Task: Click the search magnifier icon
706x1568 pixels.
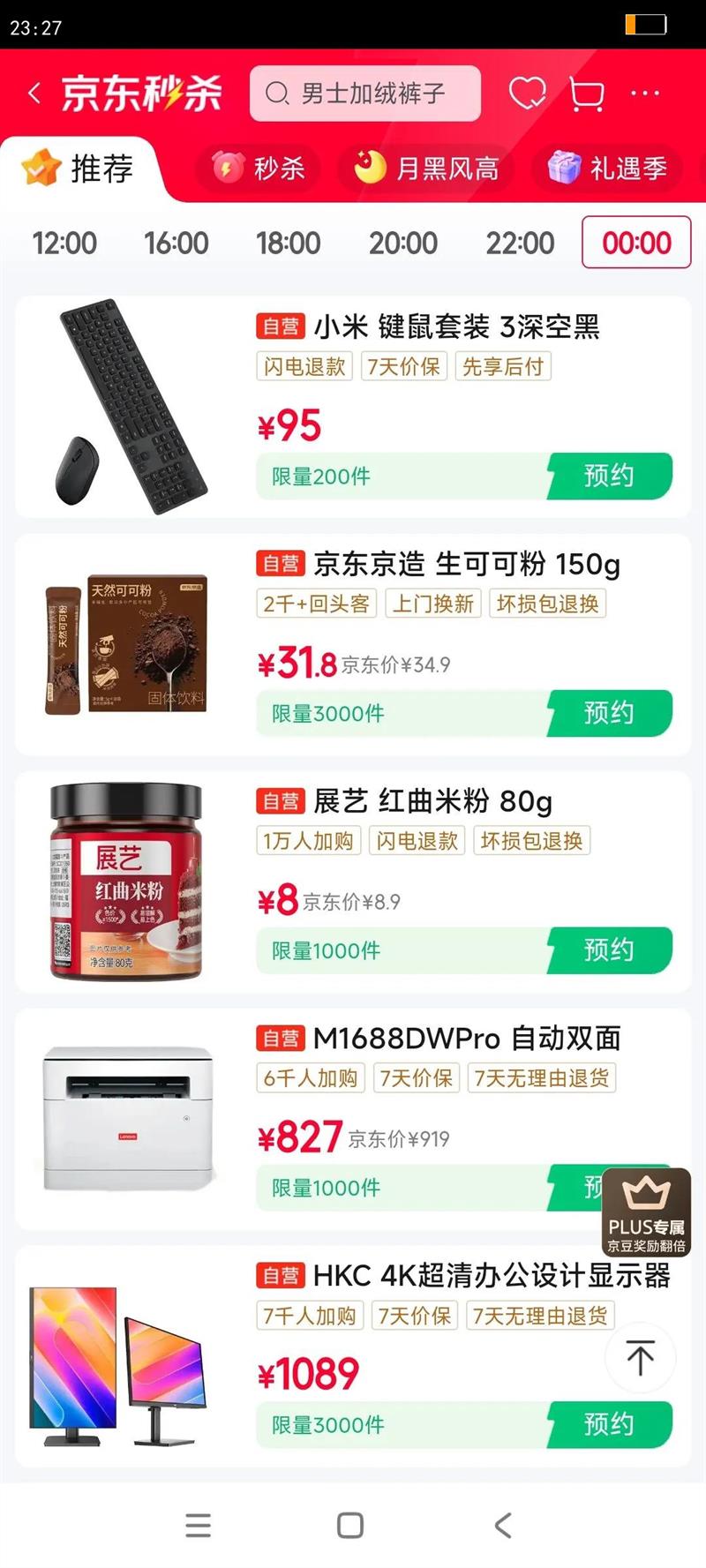Action: pos(278,93)
